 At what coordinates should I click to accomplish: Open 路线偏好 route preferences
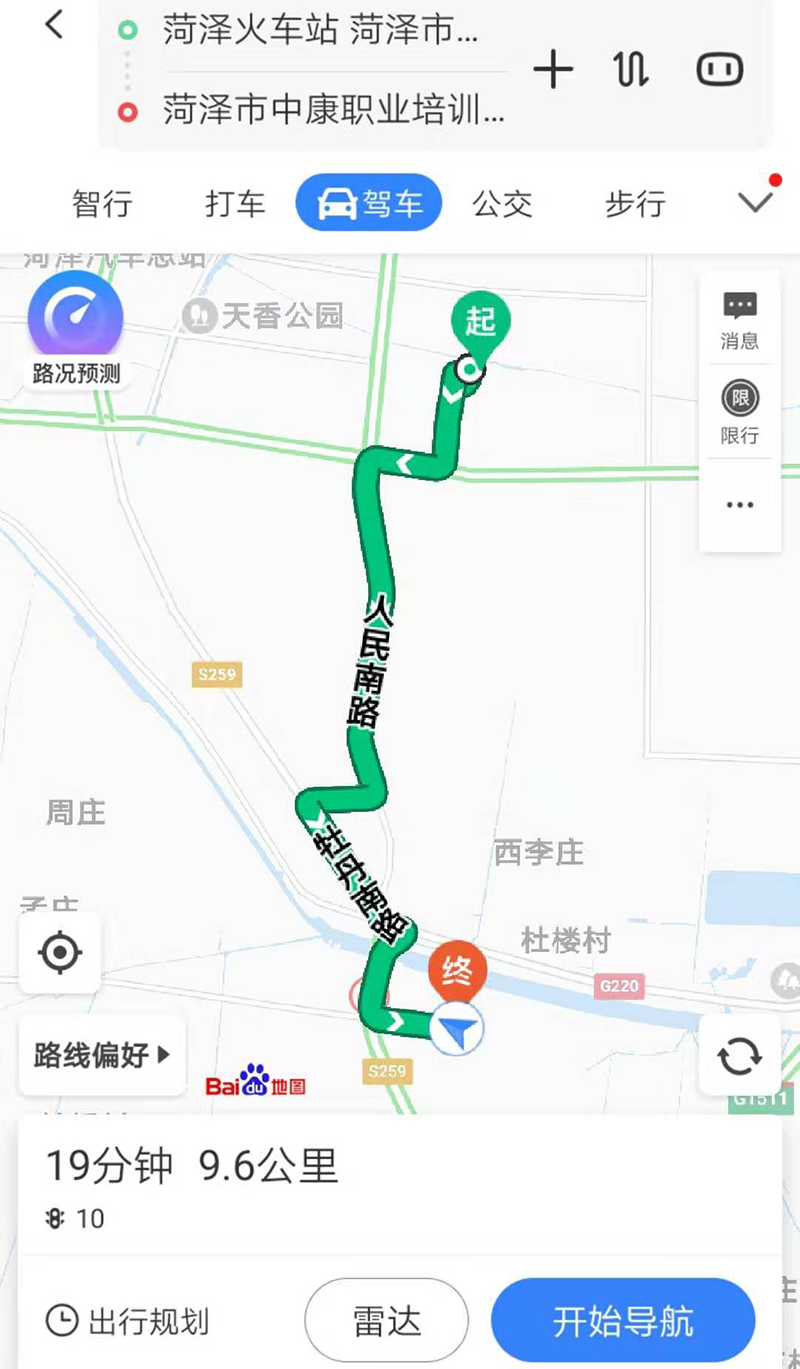102,1054
